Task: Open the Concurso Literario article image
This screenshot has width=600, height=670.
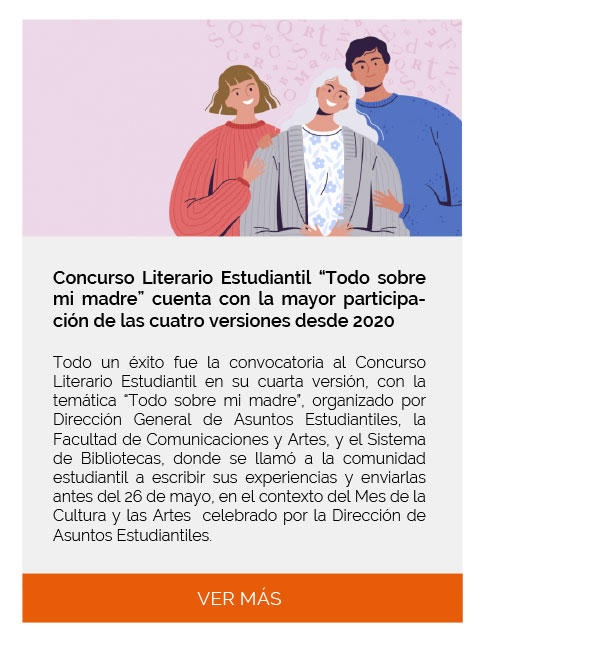Action: (x=242, y=128)
